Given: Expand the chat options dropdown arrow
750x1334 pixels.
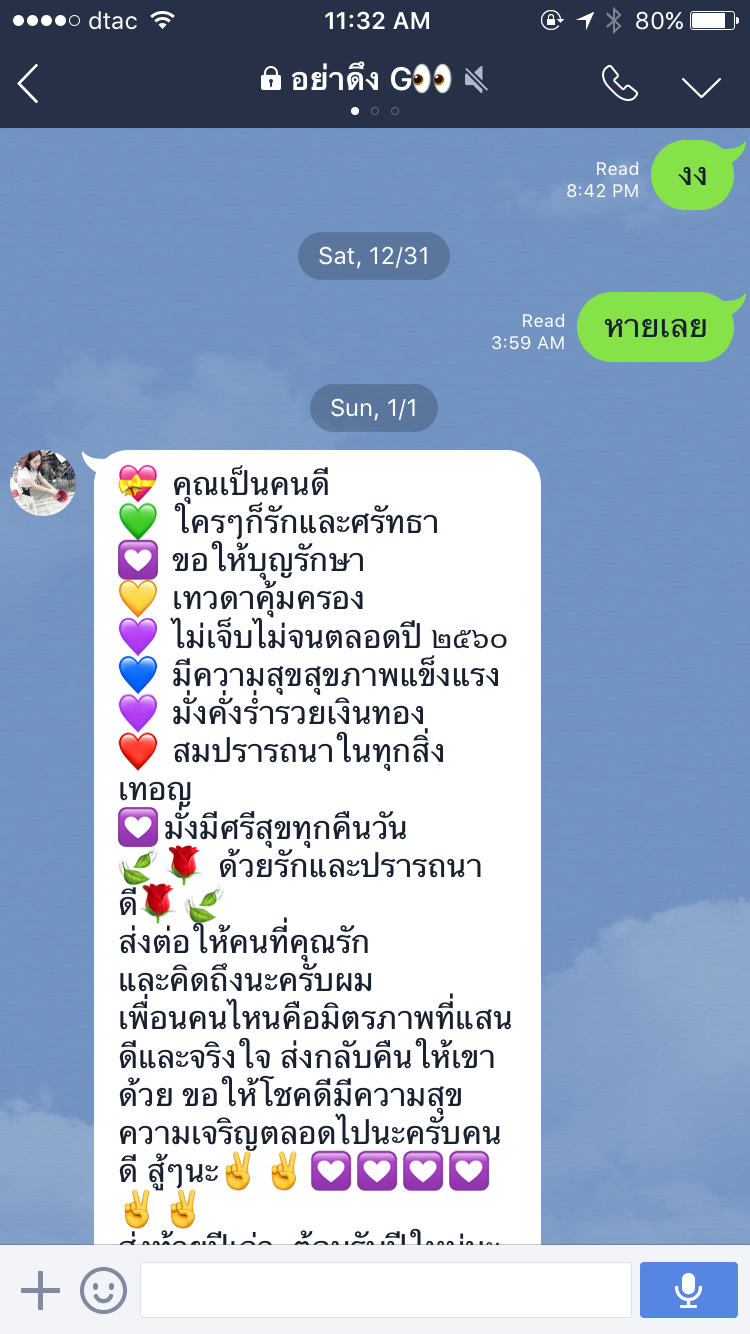Looking at the screenshot, I should click(x=701, y=86).
